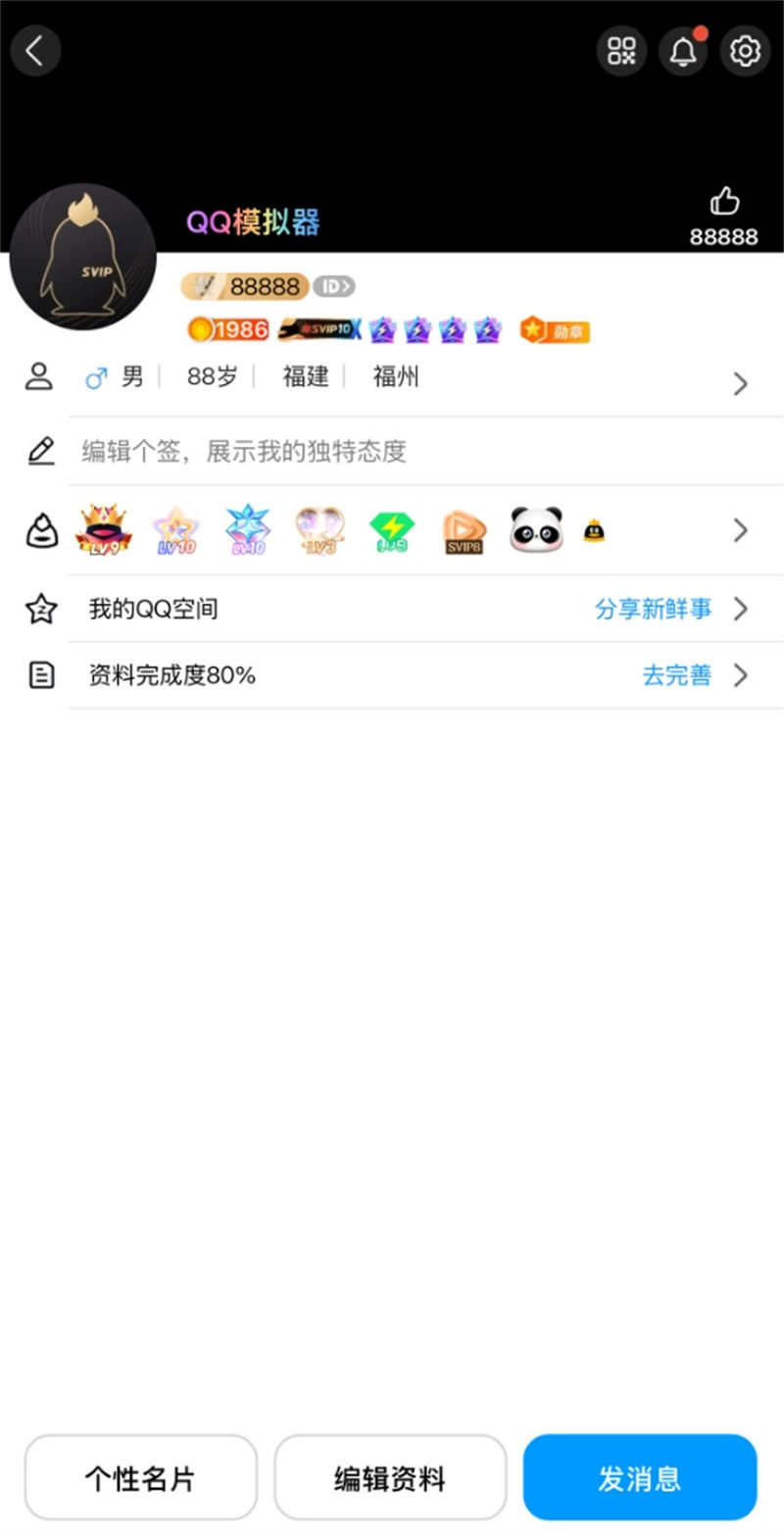
Task: Tap the thumbs-up like icon
Action: coord(724,202)
